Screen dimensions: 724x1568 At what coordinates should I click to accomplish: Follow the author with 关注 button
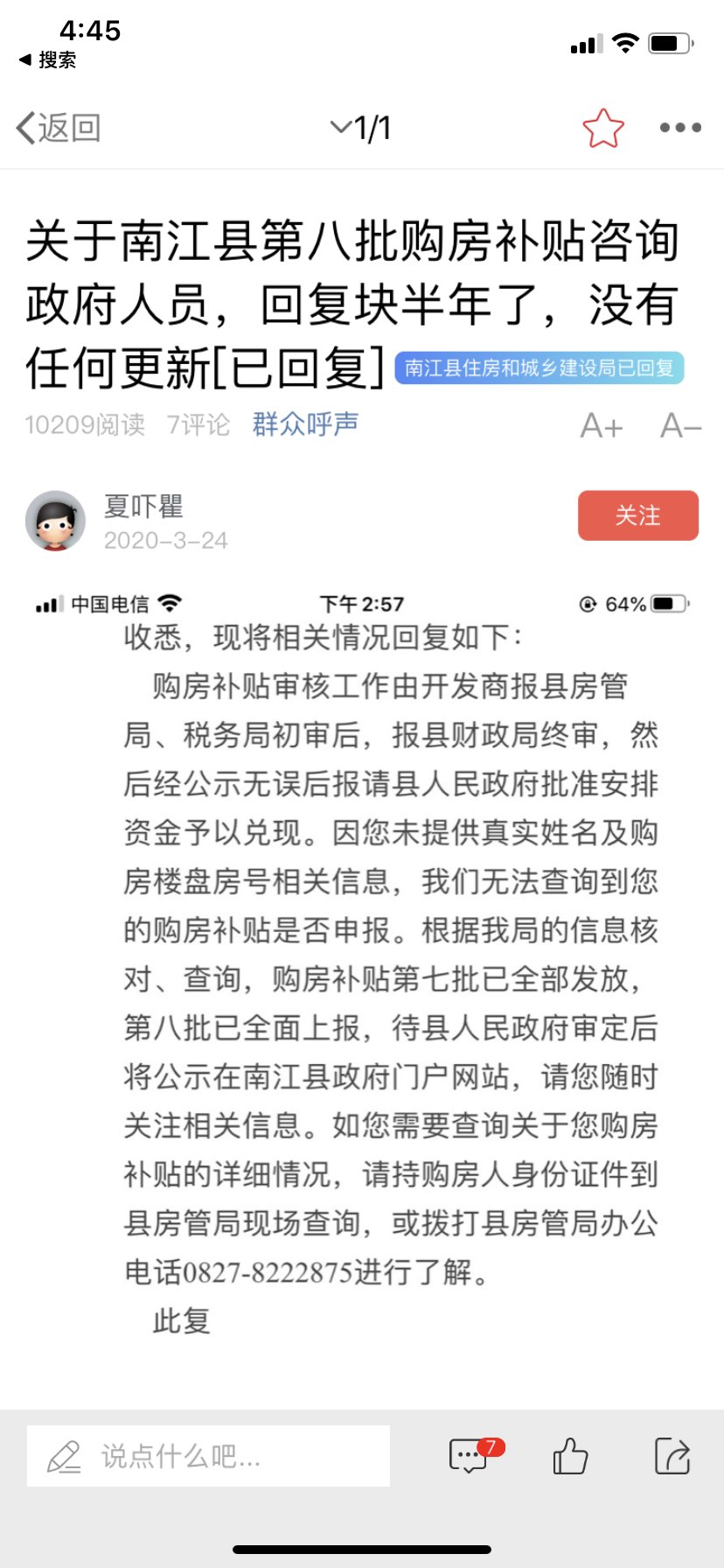coord(637,515)
